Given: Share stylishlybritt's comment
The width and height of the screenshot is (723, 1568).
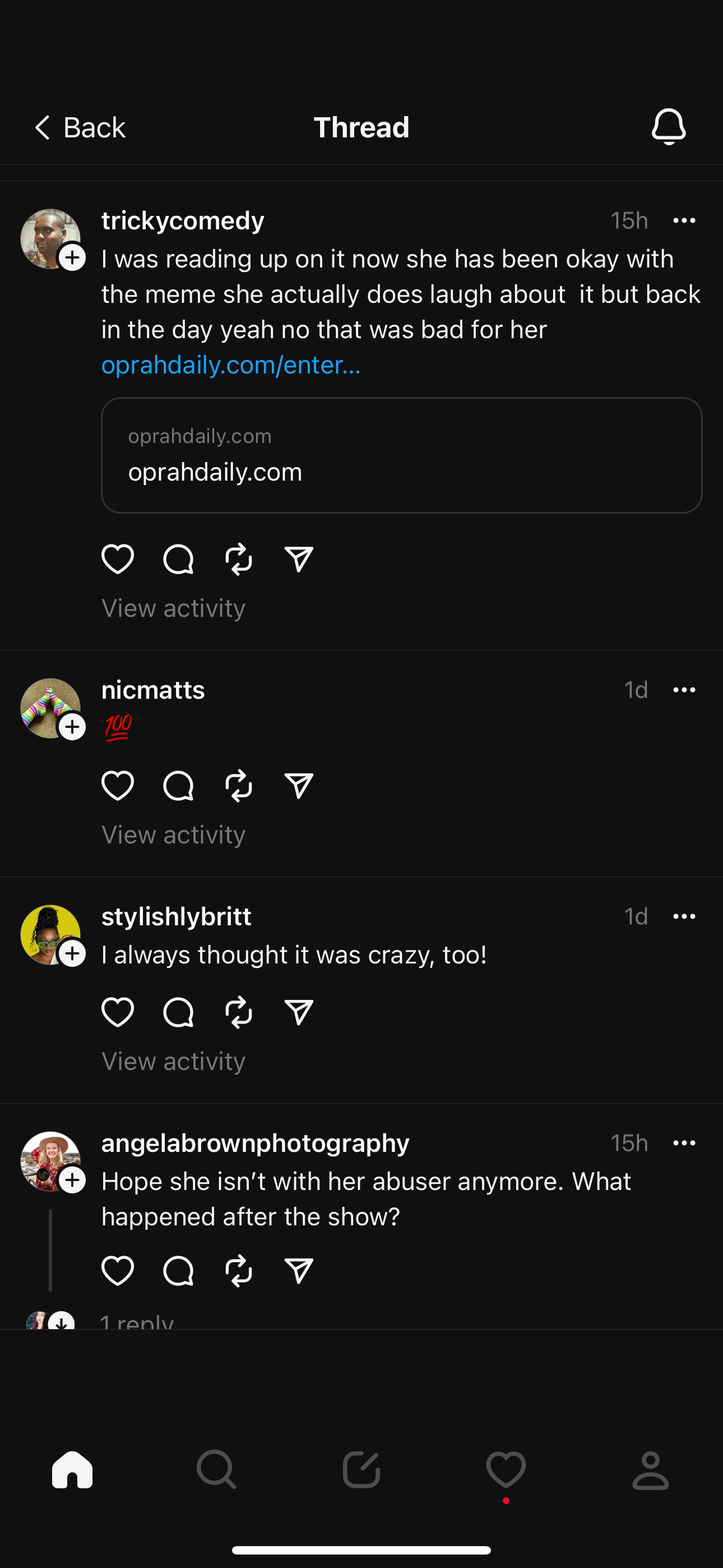Looking at the screenshot, I should (x=299, y=1012).
